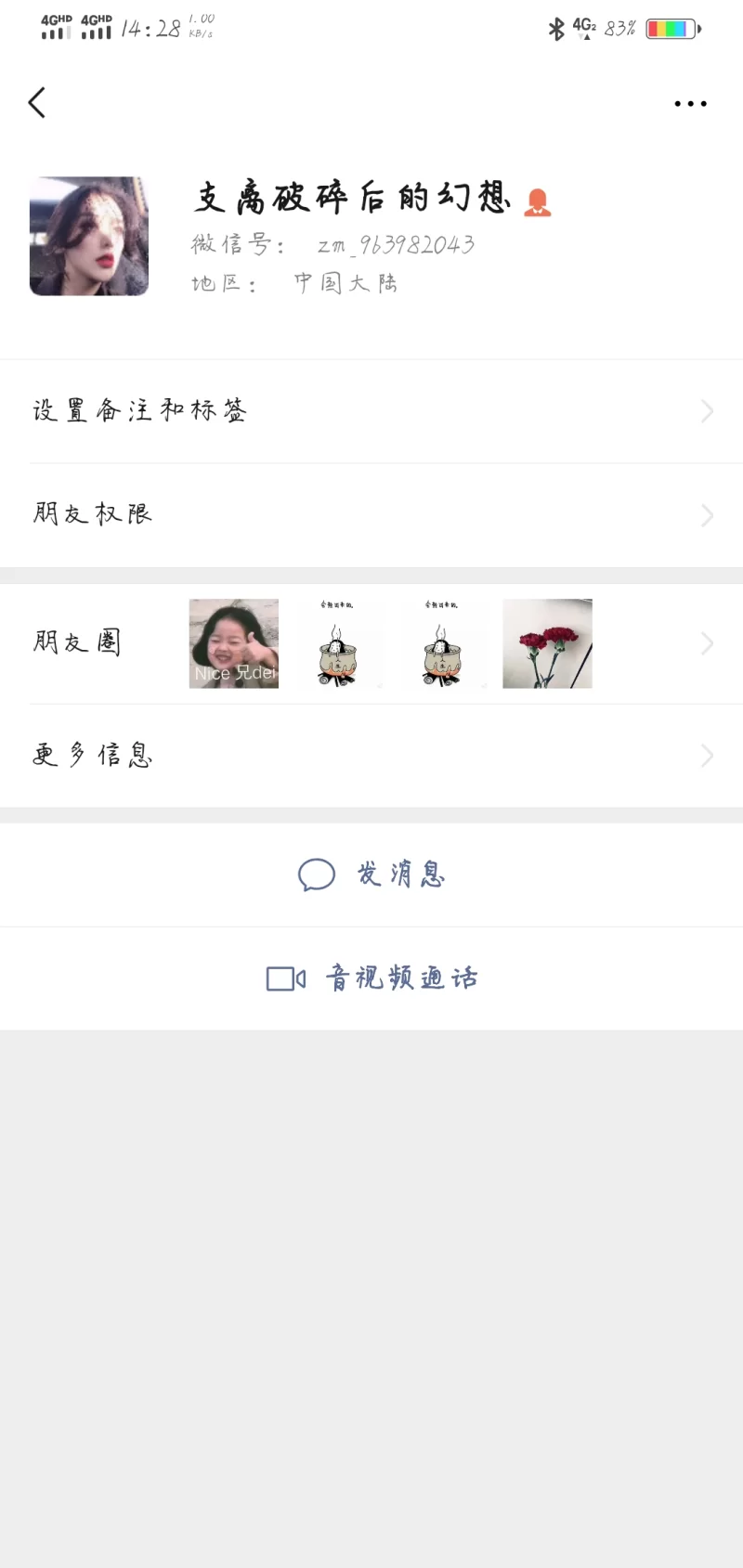Open 朋友权限 settings
Image resolution: width=743 pixels, height=1568 pixels.
tap(371, 515)
